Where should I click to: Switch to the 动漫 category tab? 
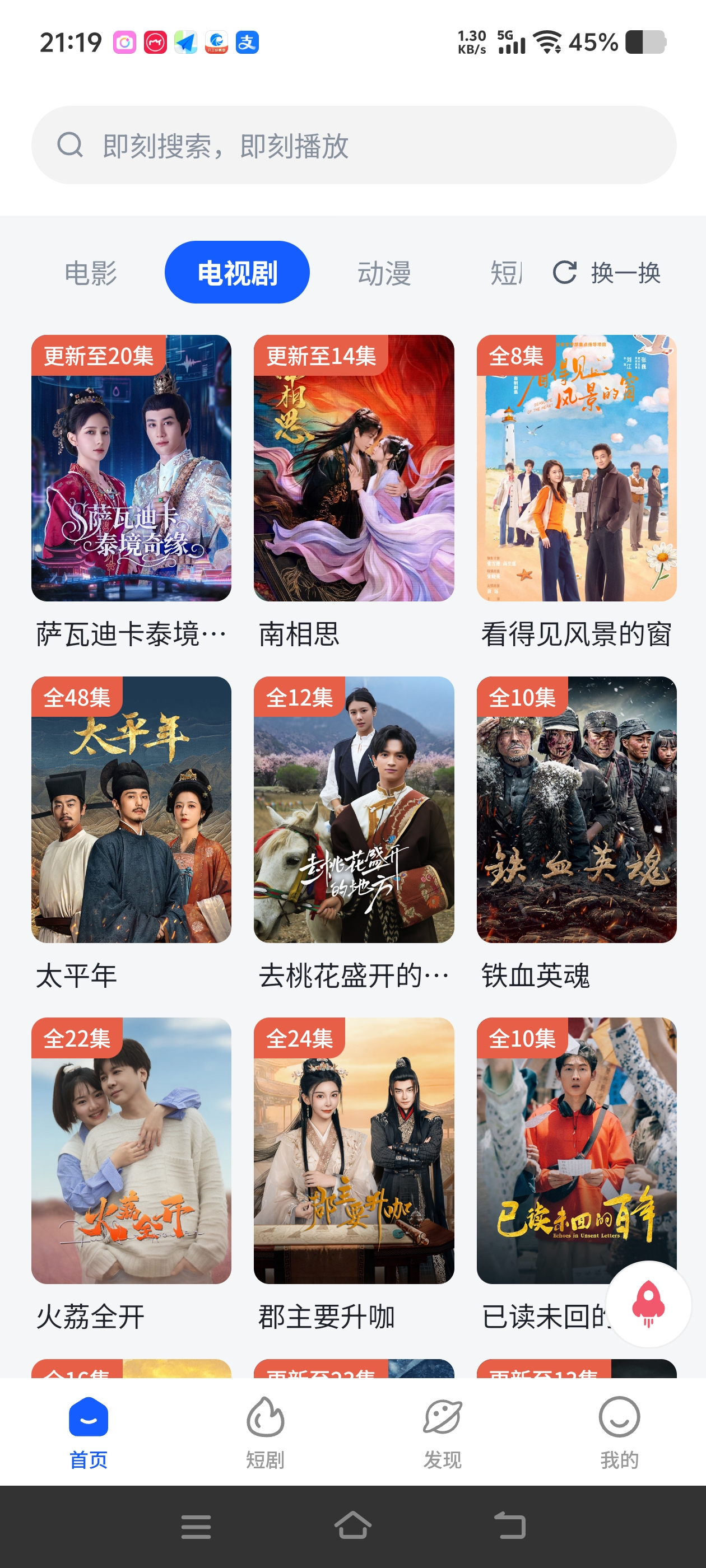[384, 272]
